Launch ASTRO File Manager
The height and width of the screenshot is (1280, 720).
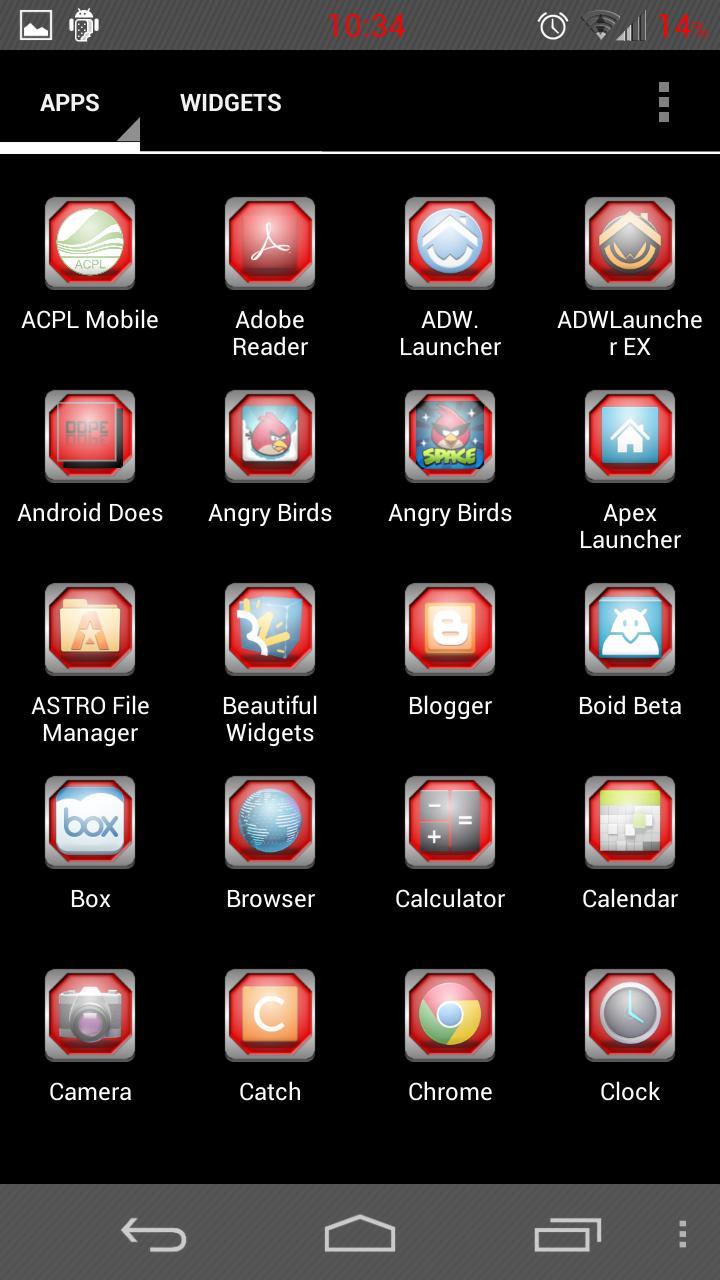(x=90, y=629)
